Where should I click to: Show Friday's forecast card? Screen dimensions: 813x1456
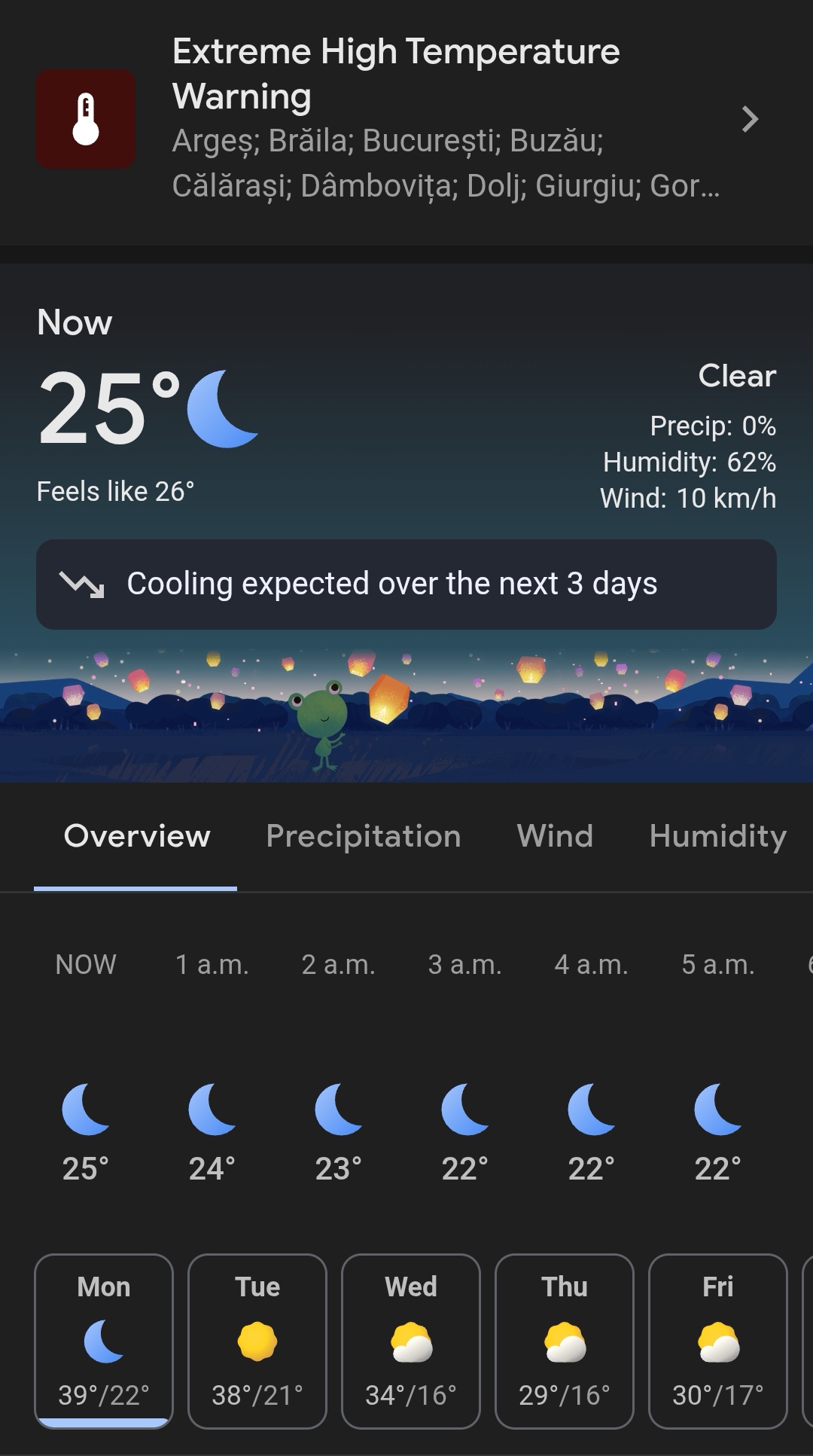(x=718, y=1341)
